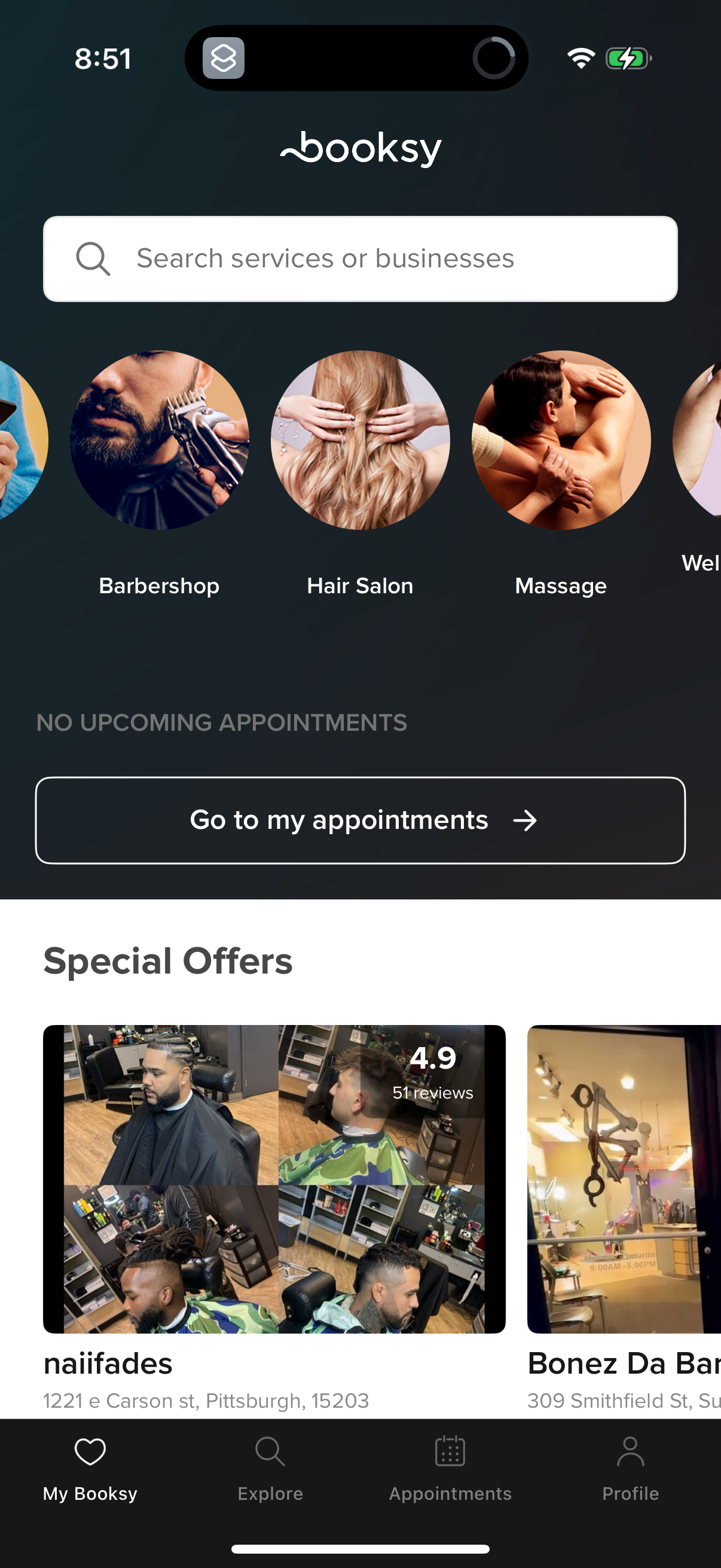721x1568 pixels.
Task: Tap the search services or businesses field
Action: pos(360,259)
